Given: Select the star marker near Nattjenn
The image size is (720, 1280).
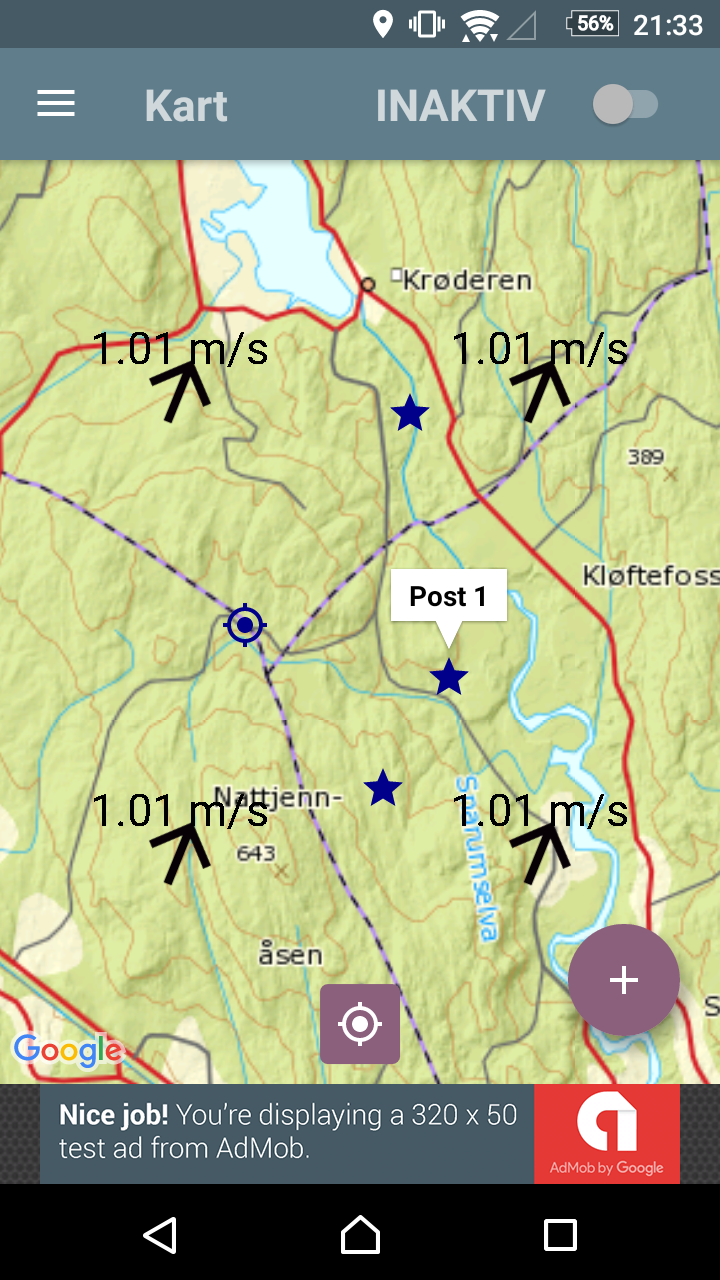Looking at the screenshot, I should [x=383, y=788].
